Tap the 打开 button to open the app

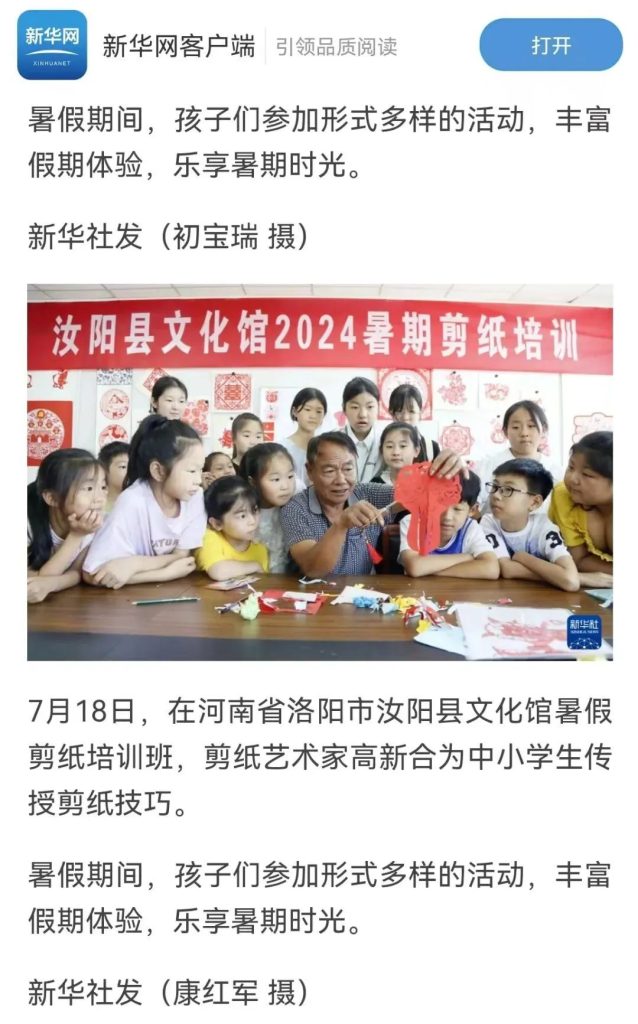(x=551, y=45)
